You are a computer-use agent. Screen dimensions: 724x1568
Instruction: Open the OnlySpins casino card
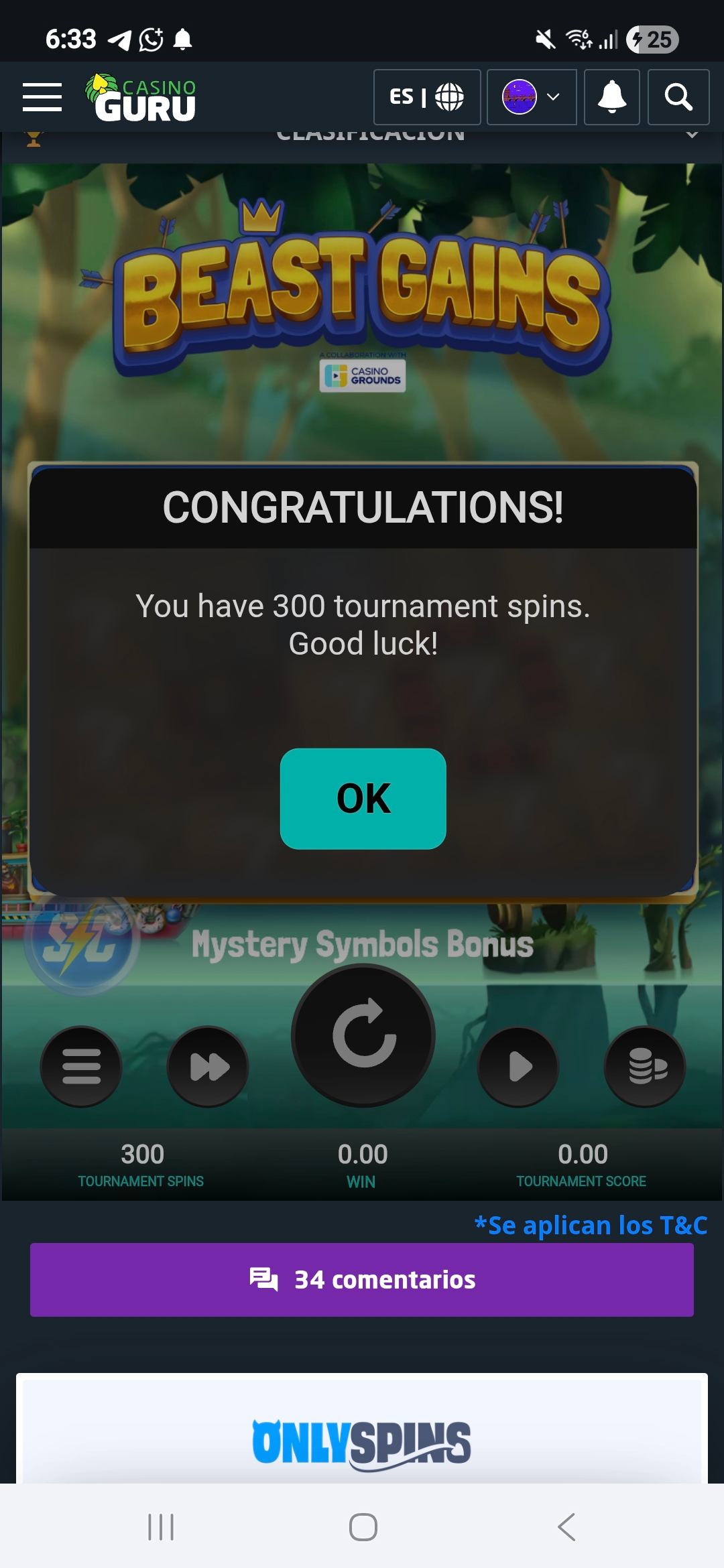(x=362, y=1441)
